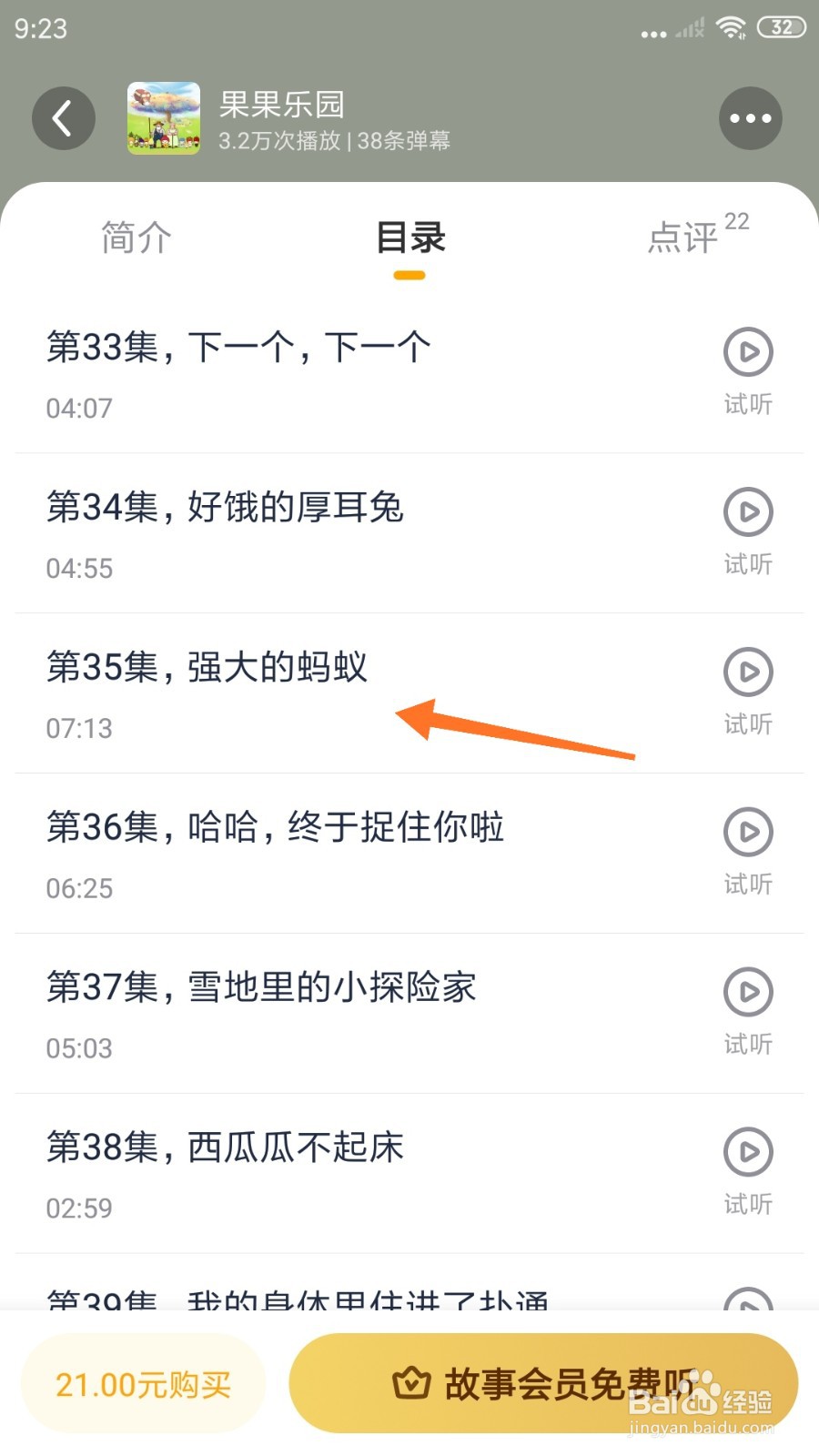Select episode 35 强大的蚂蚁 title
The width and height of the screenshot is (819, 1456).
click(x=207, y=667)
